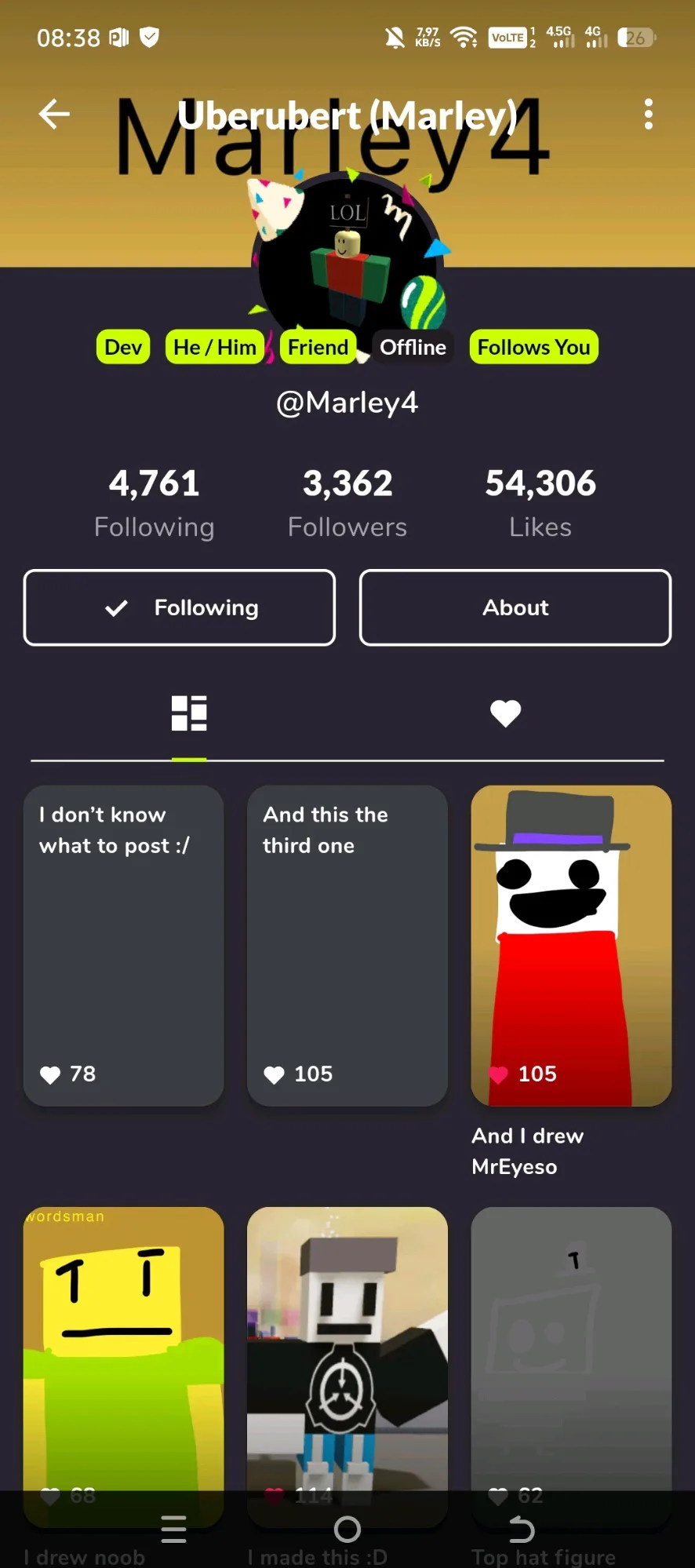
Task: Tap the Following button to unfollow
Action: tap(180, 607)
